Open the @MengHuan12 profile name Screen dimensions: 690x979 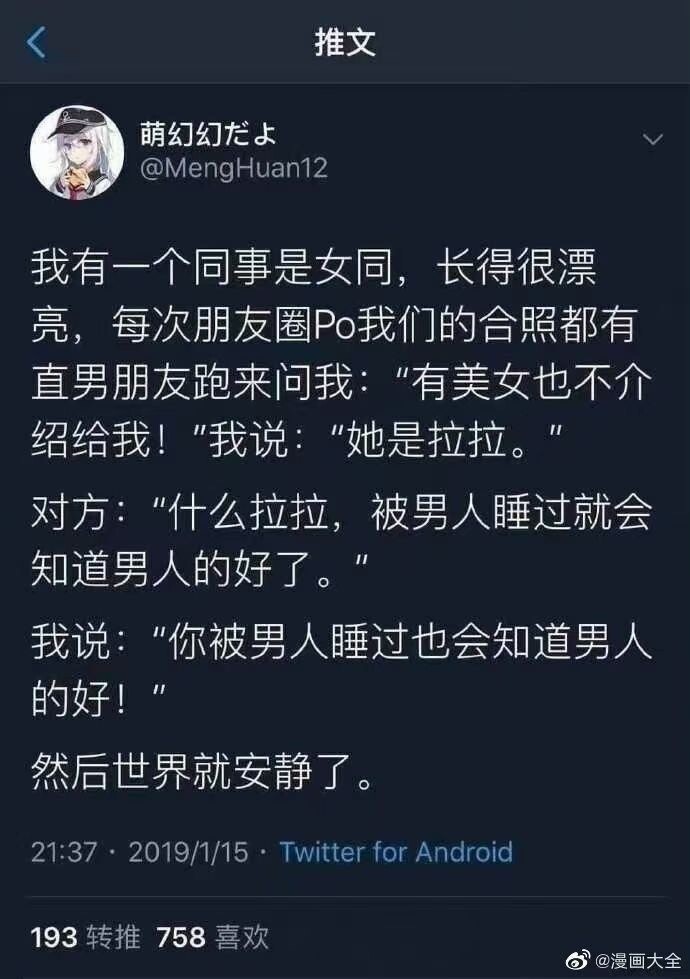pos(234,167)
